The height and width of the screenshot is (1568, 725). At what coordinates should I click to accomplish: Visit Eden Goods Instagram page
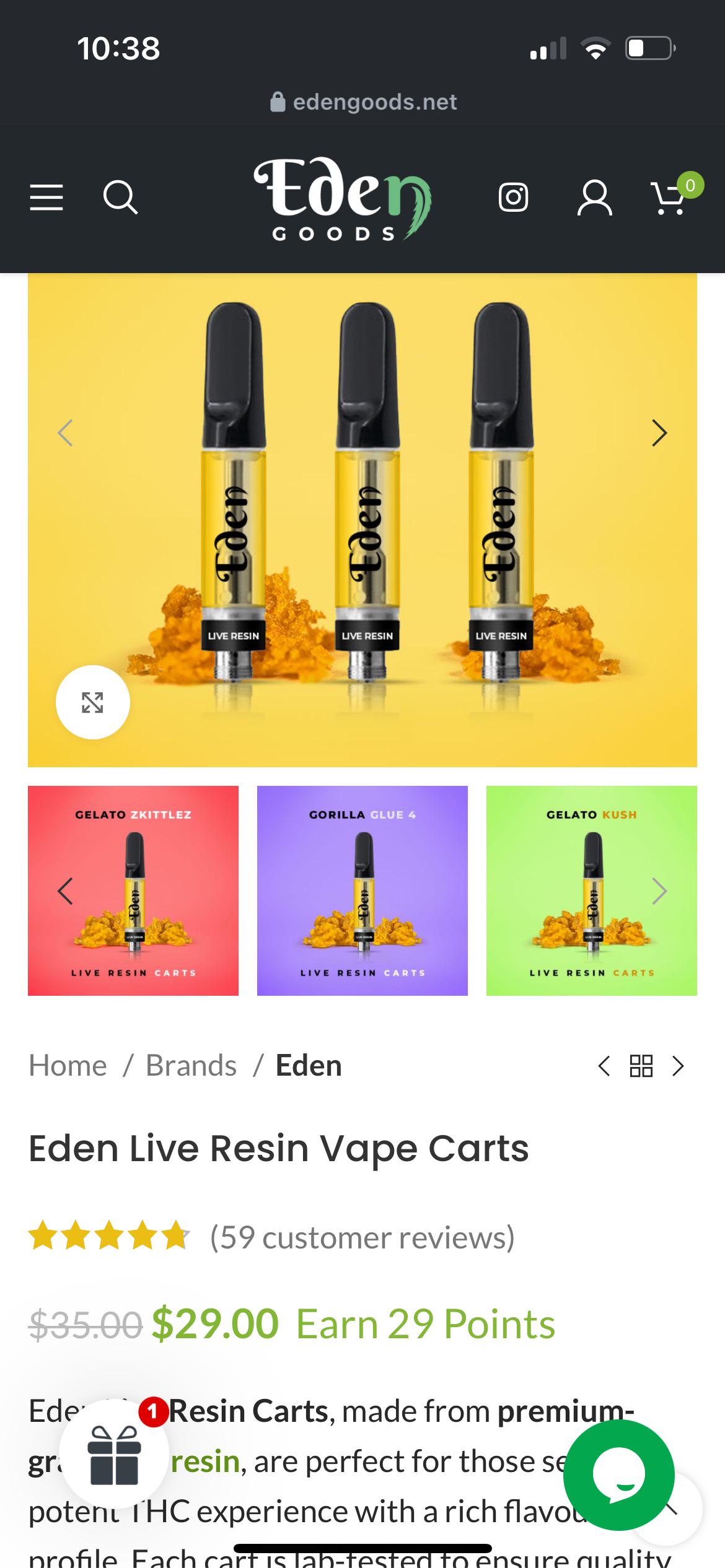pyautogui.click(x=513, y=198)
